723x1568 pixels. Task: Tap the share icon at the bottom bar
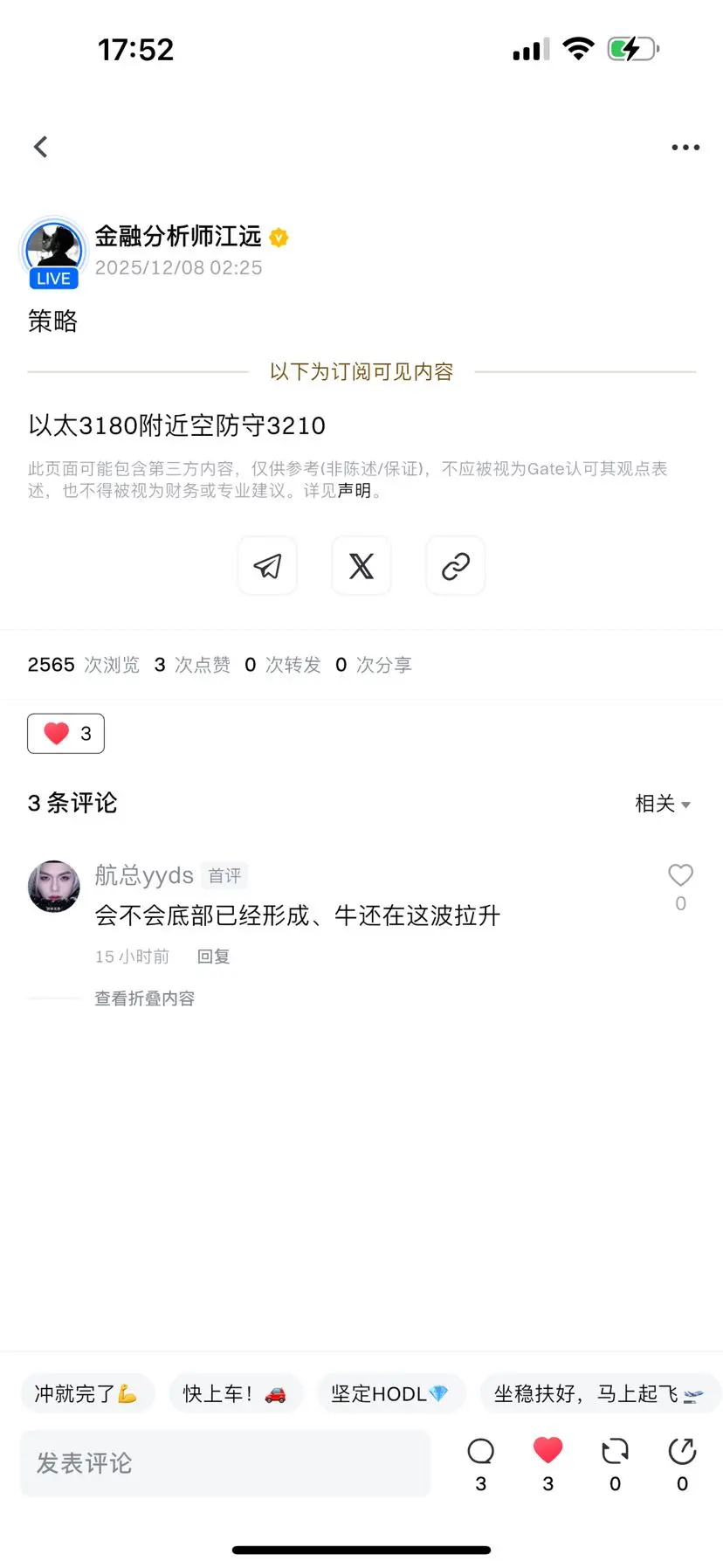click(681, 1450)
